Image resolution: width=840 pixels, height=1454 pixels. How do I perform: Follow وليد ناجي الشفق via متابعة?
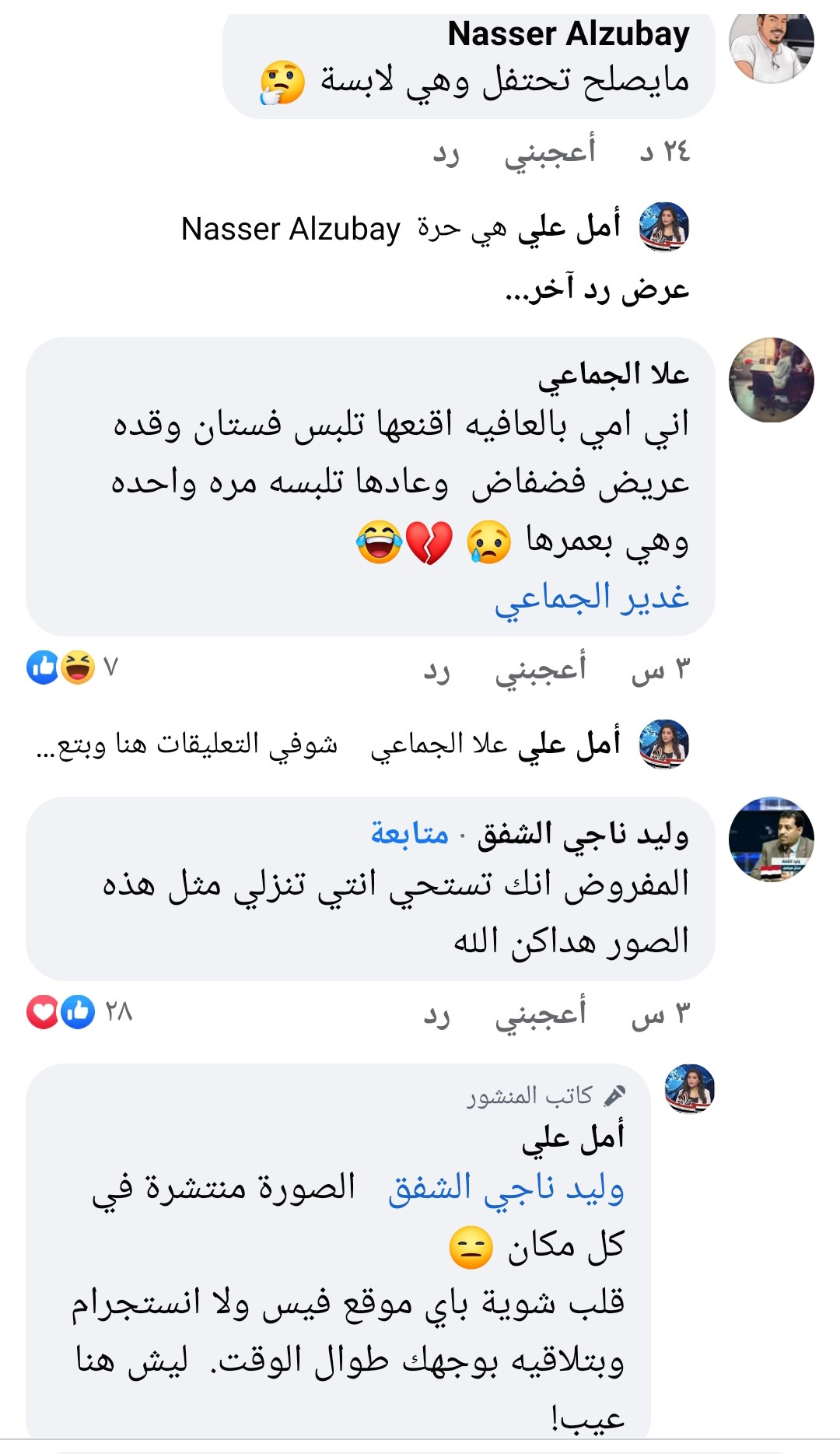pos(410,833)
